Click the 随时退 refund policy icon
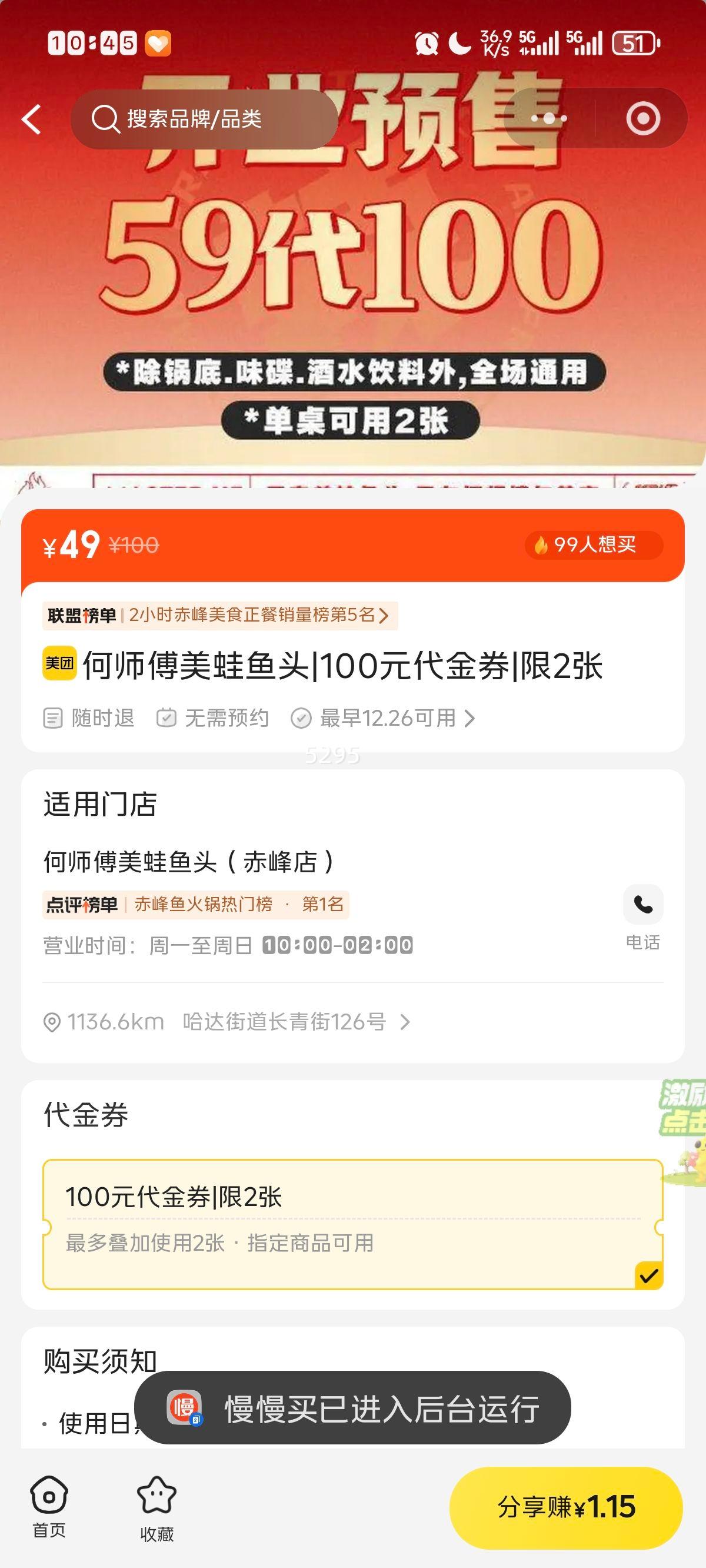This screenshot has width=706, height=1568. (54, 718)
